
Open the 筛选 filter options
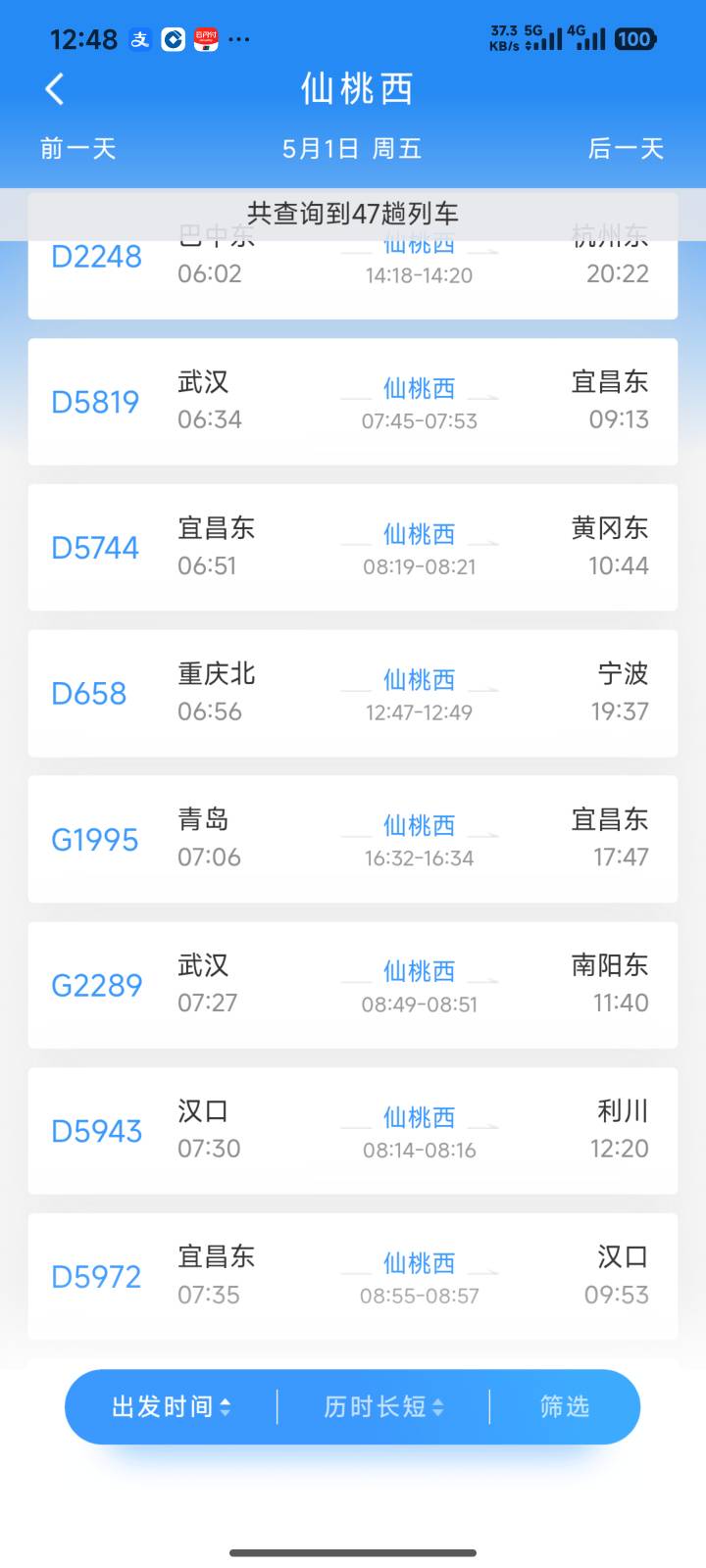[565, 1407]
